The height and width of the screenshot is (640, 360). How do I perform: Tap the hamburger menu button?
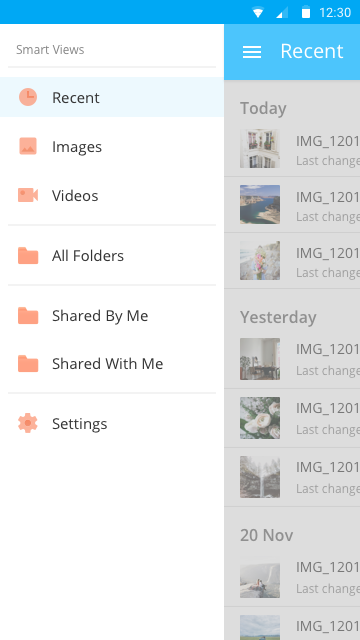click(252, 52)
